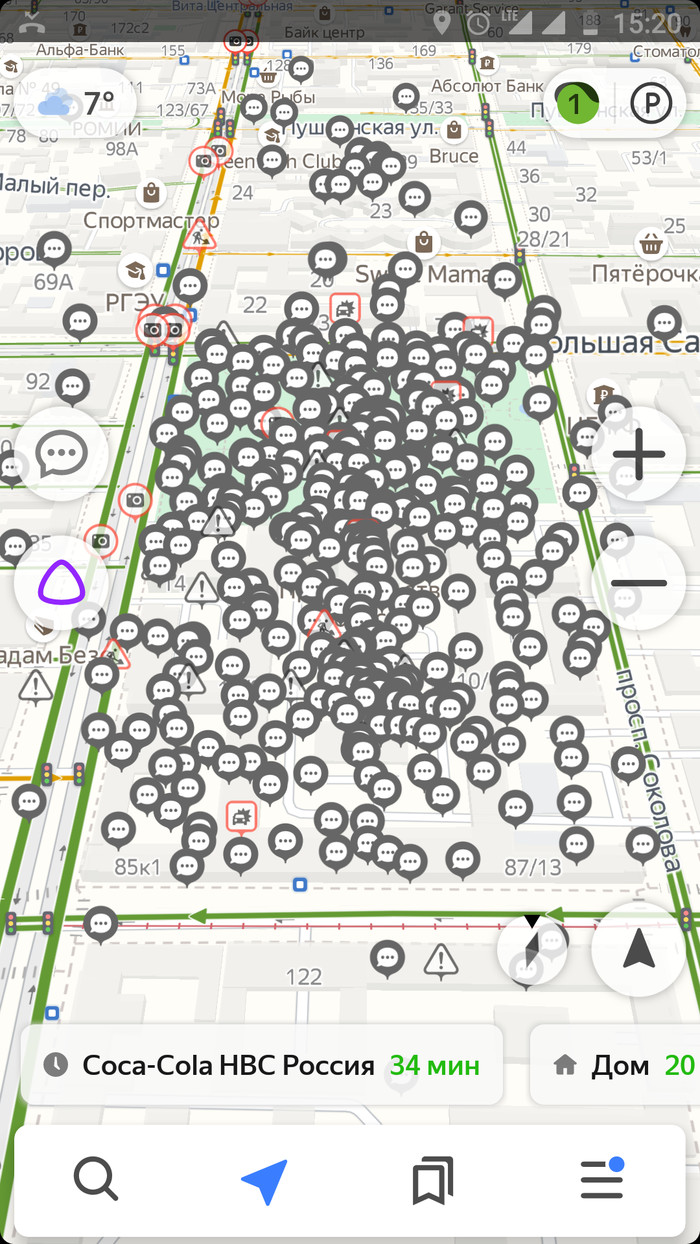This screenshot has height=1244, width=700.
Task: Switch to the navigation arrow tab
Action: 265,1181
